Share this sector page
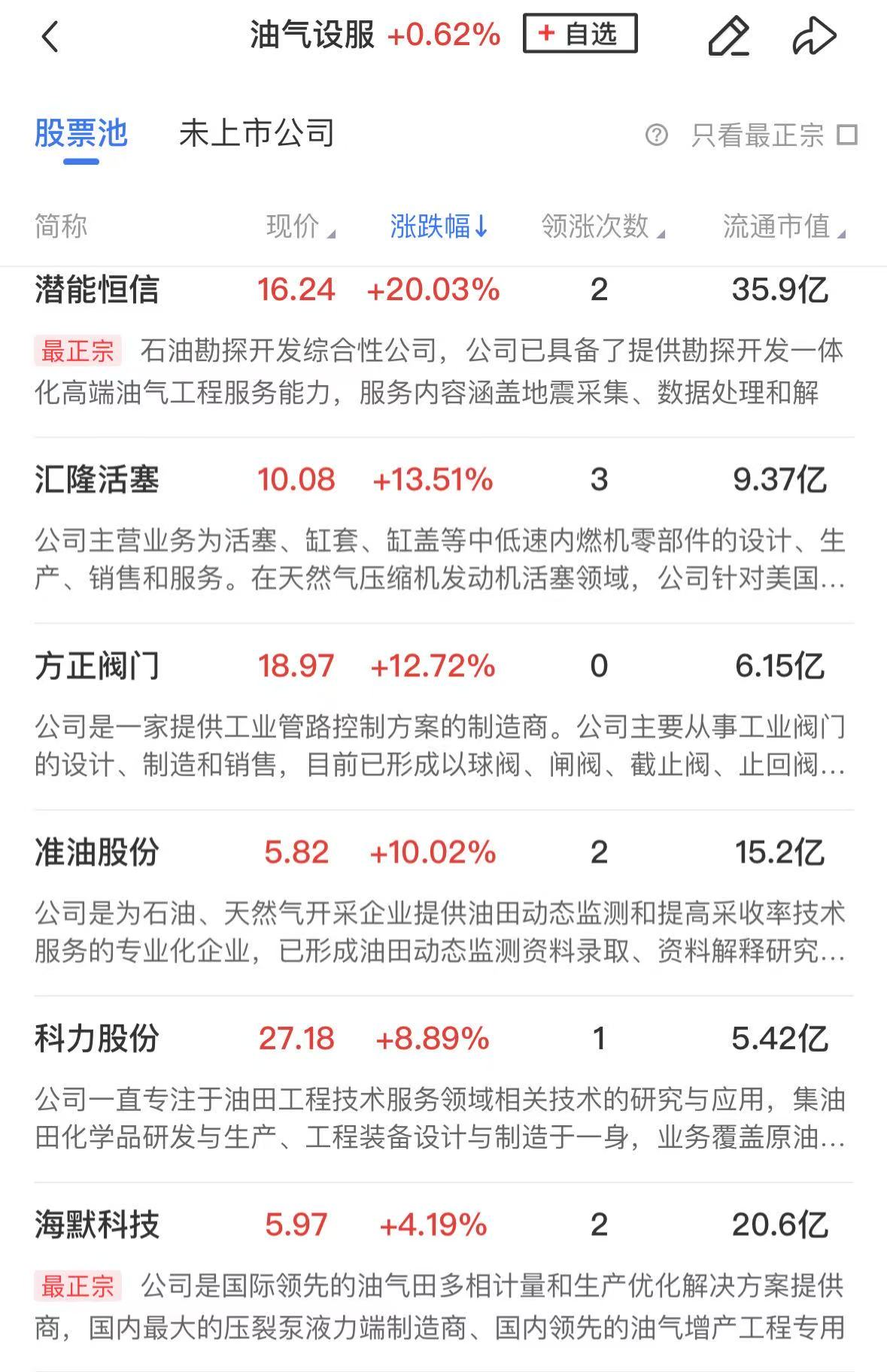The width and height of the screenshot is (887, 1372). click(814, 36)
